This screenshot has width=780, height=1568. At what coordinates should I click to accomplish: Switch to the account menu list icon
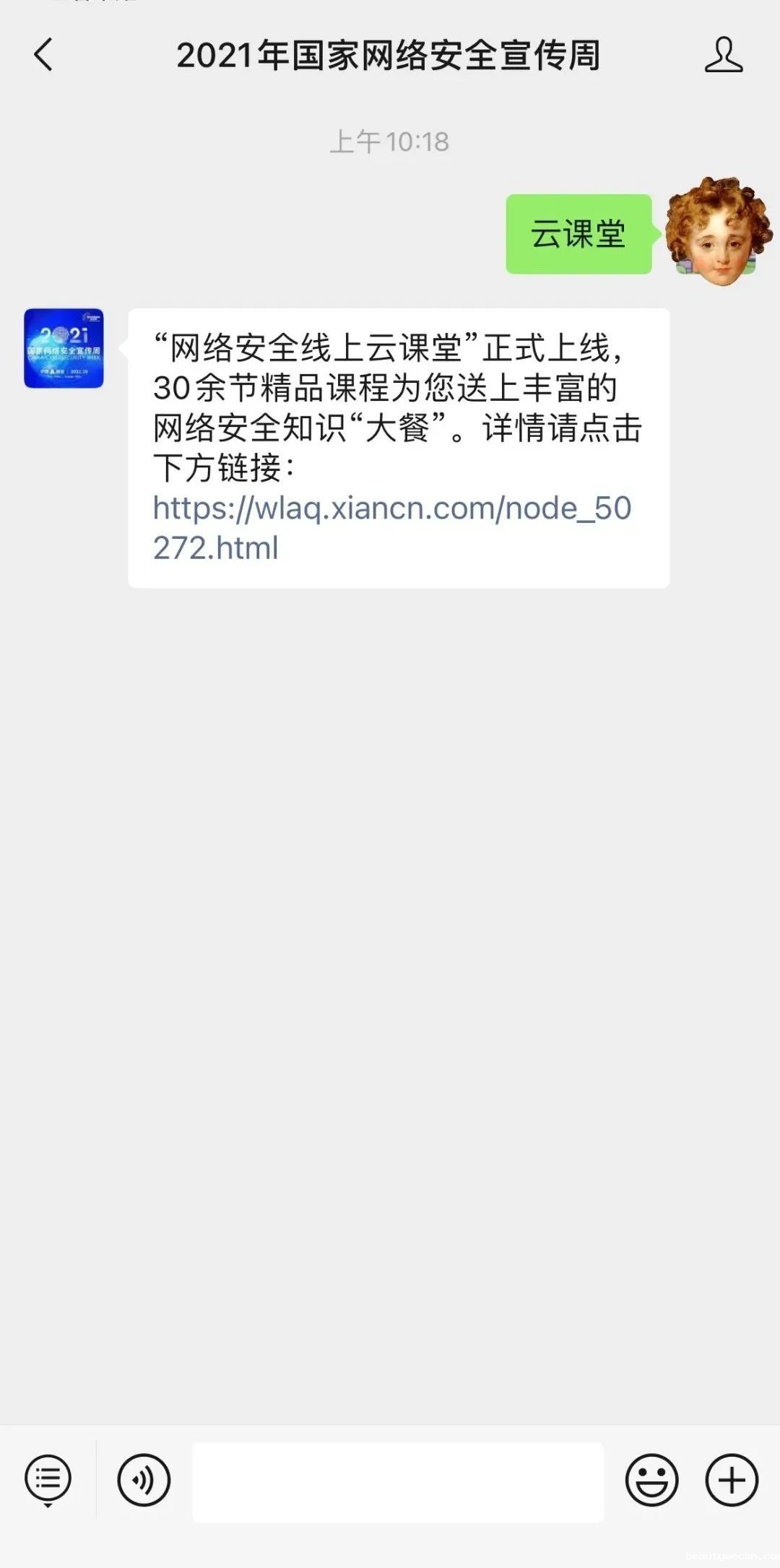pyautogui.click(x=48, y=1480)
